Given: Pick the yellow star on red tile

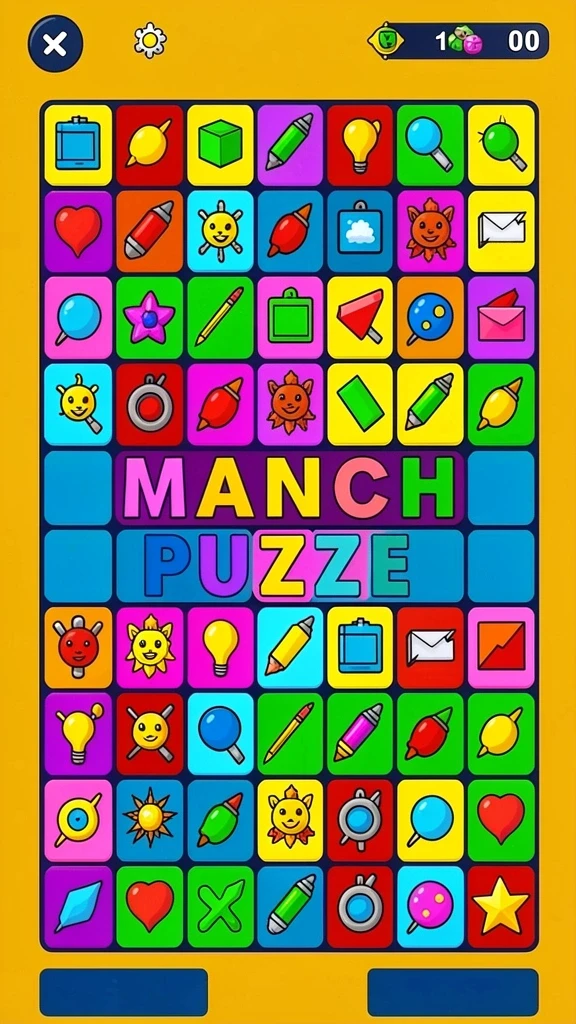Looking at the screenshot, I should pyautogui.click(x=501, y=906).
